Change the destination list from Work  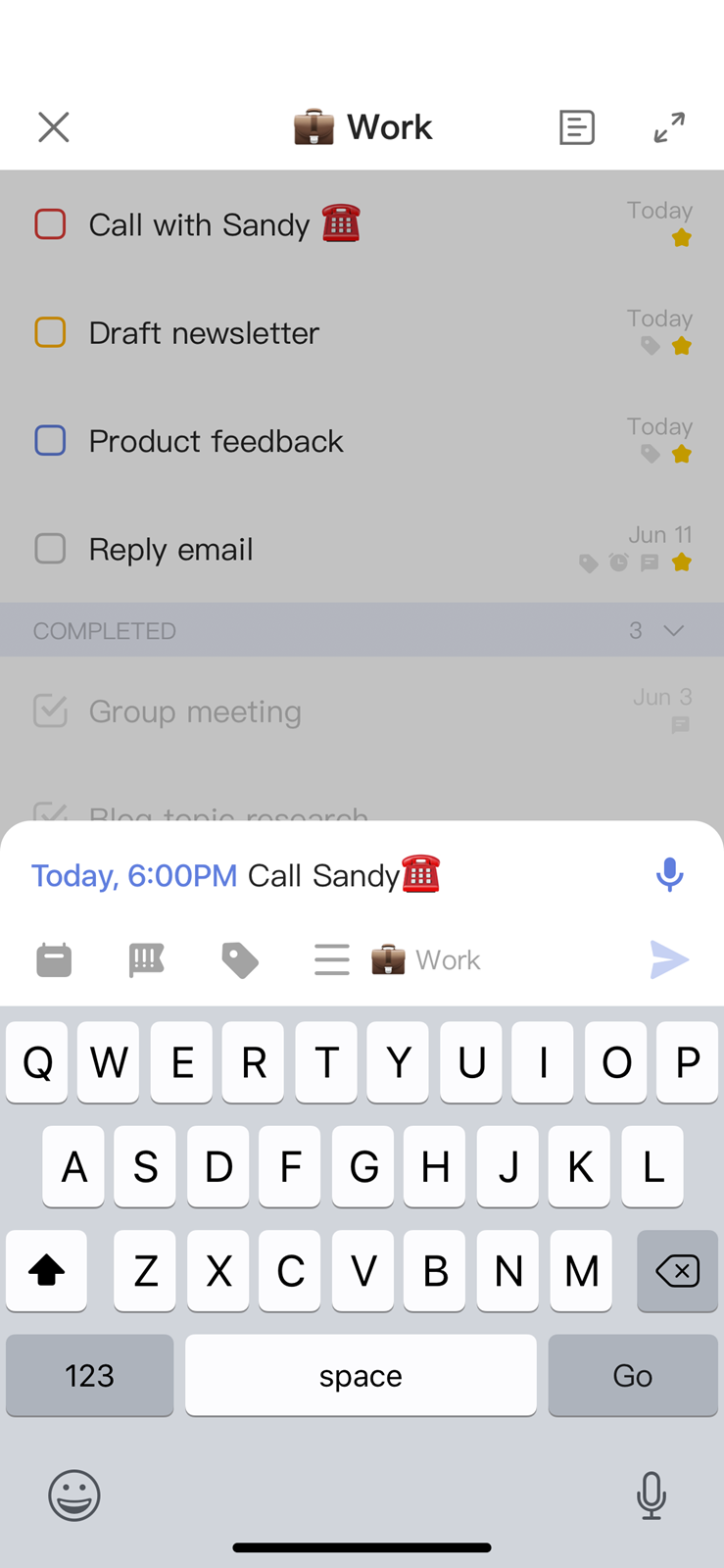(x=425, y=959)
